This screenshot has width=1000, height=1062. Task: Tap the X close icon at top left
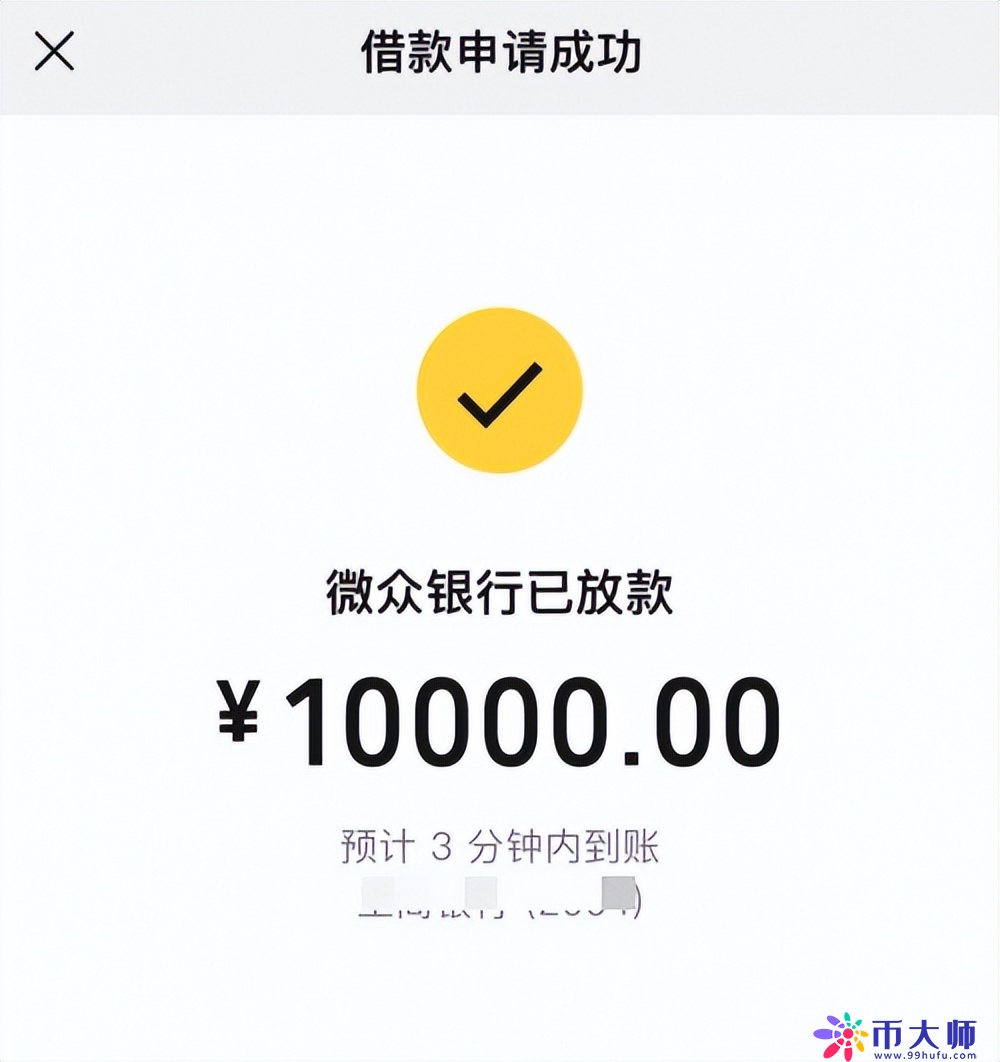tap(55, 52)
